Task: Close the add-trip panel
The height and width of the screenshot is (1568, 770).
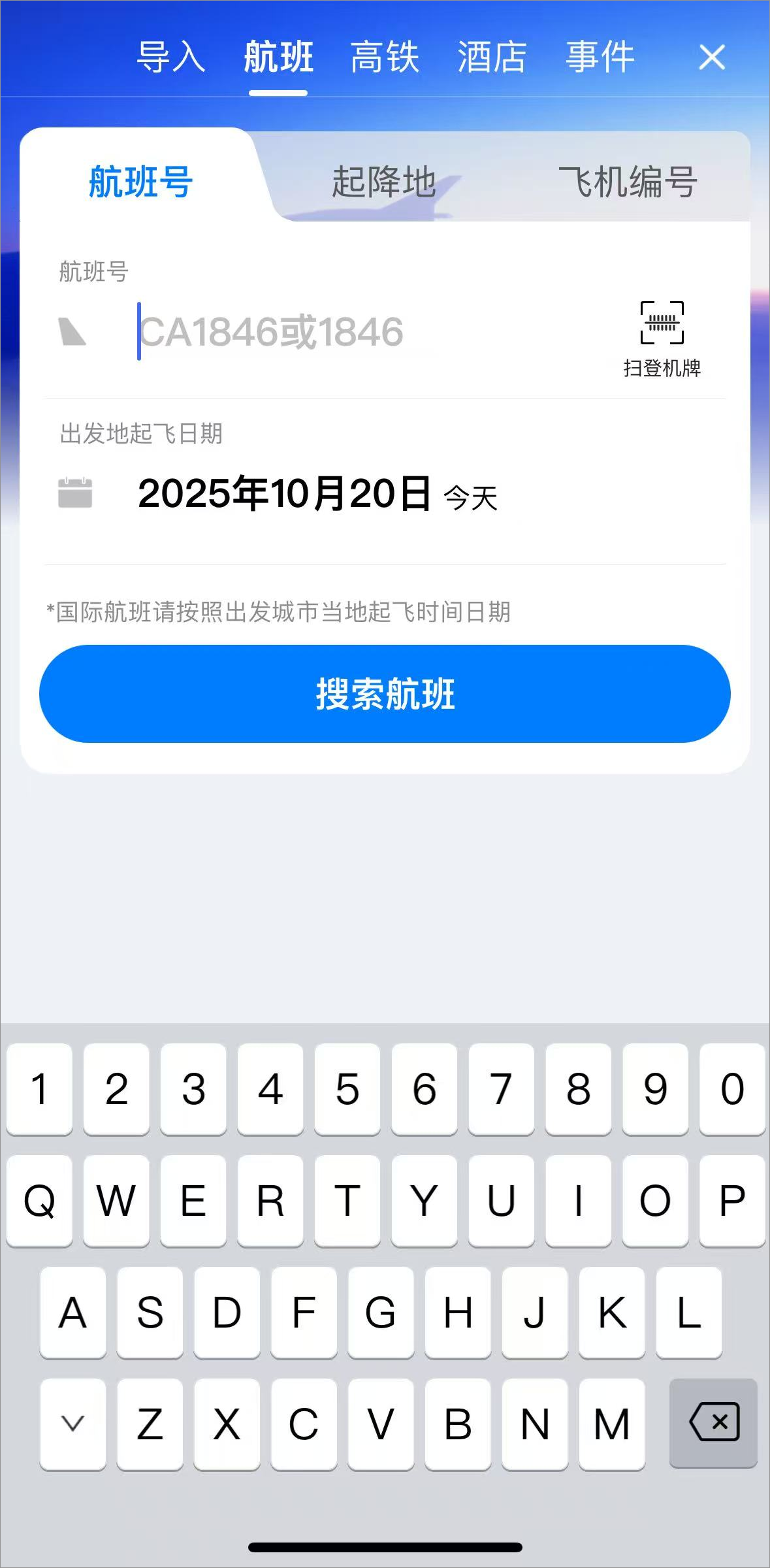Action: (711, 57)
